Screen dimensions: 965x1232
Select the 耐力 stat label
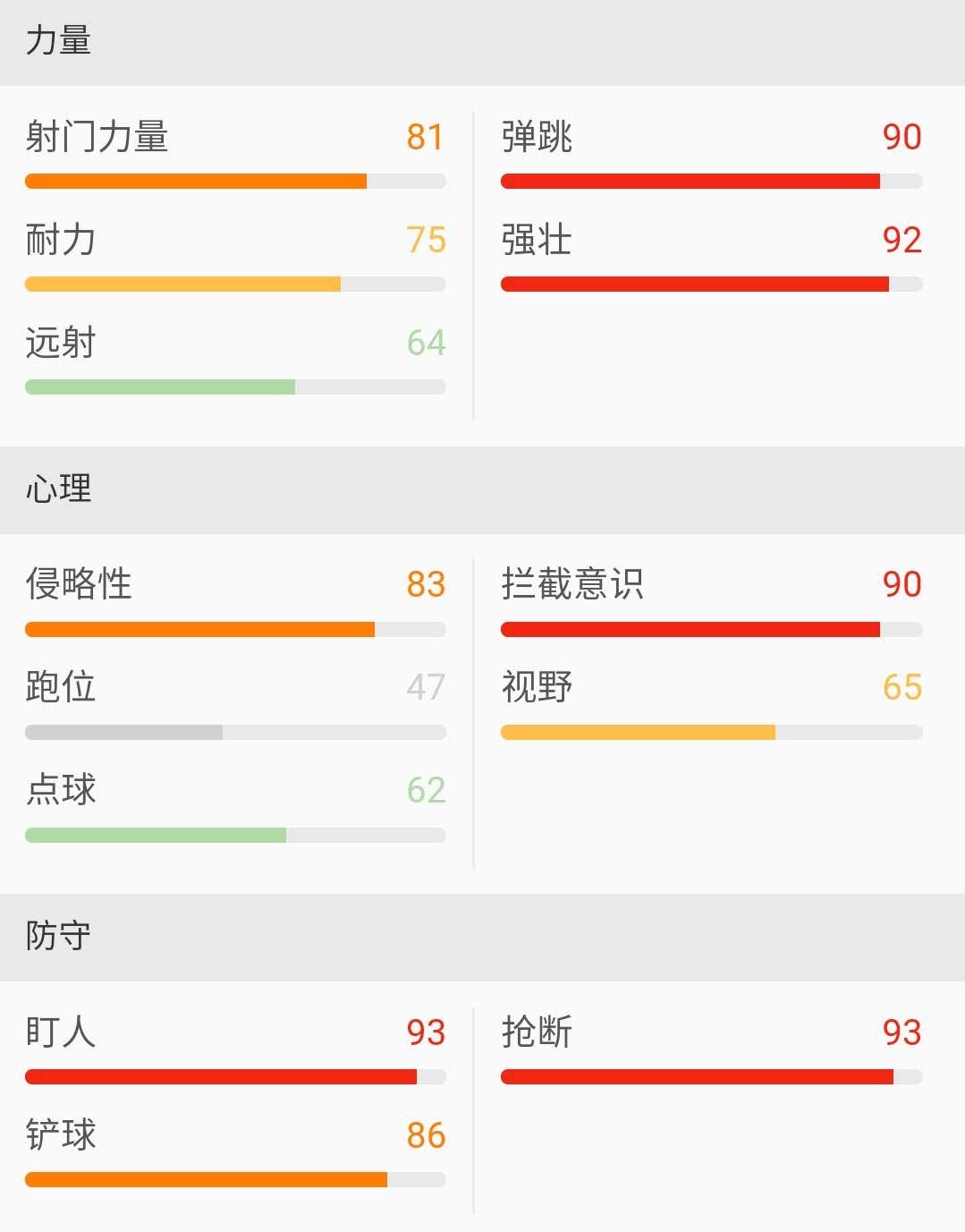(59, 242)
